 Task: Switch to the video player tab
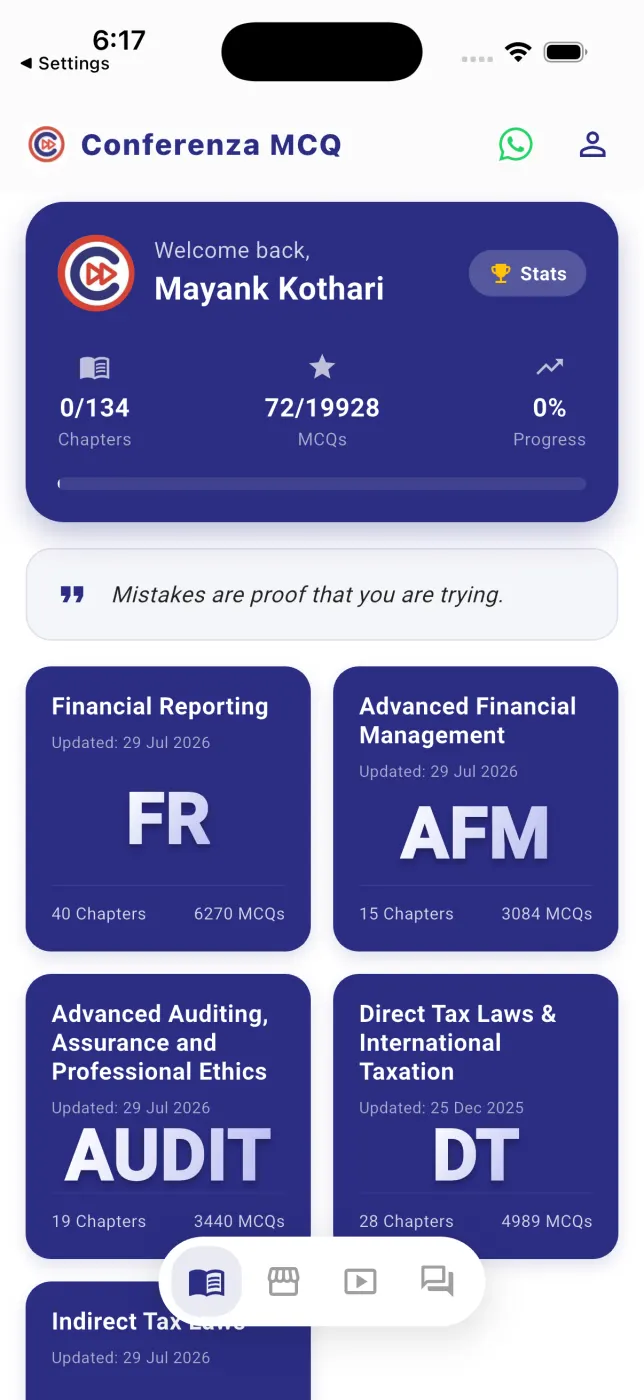pos(360,1282)
